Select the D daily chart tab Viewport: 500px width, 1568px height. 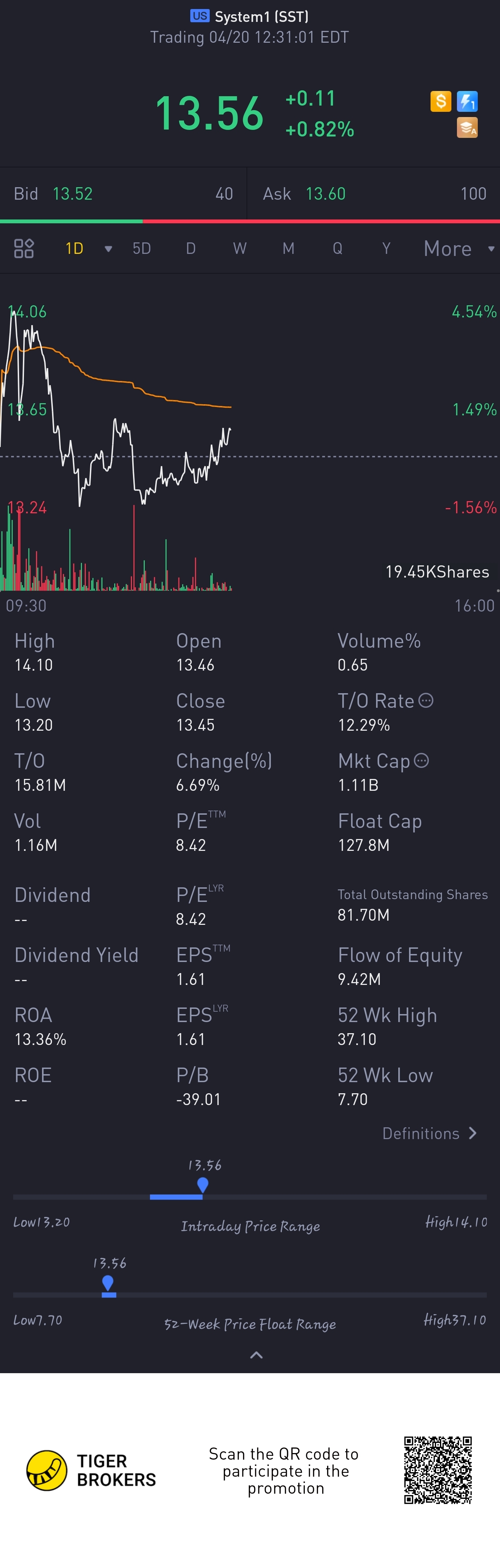(x=190, y=248)
